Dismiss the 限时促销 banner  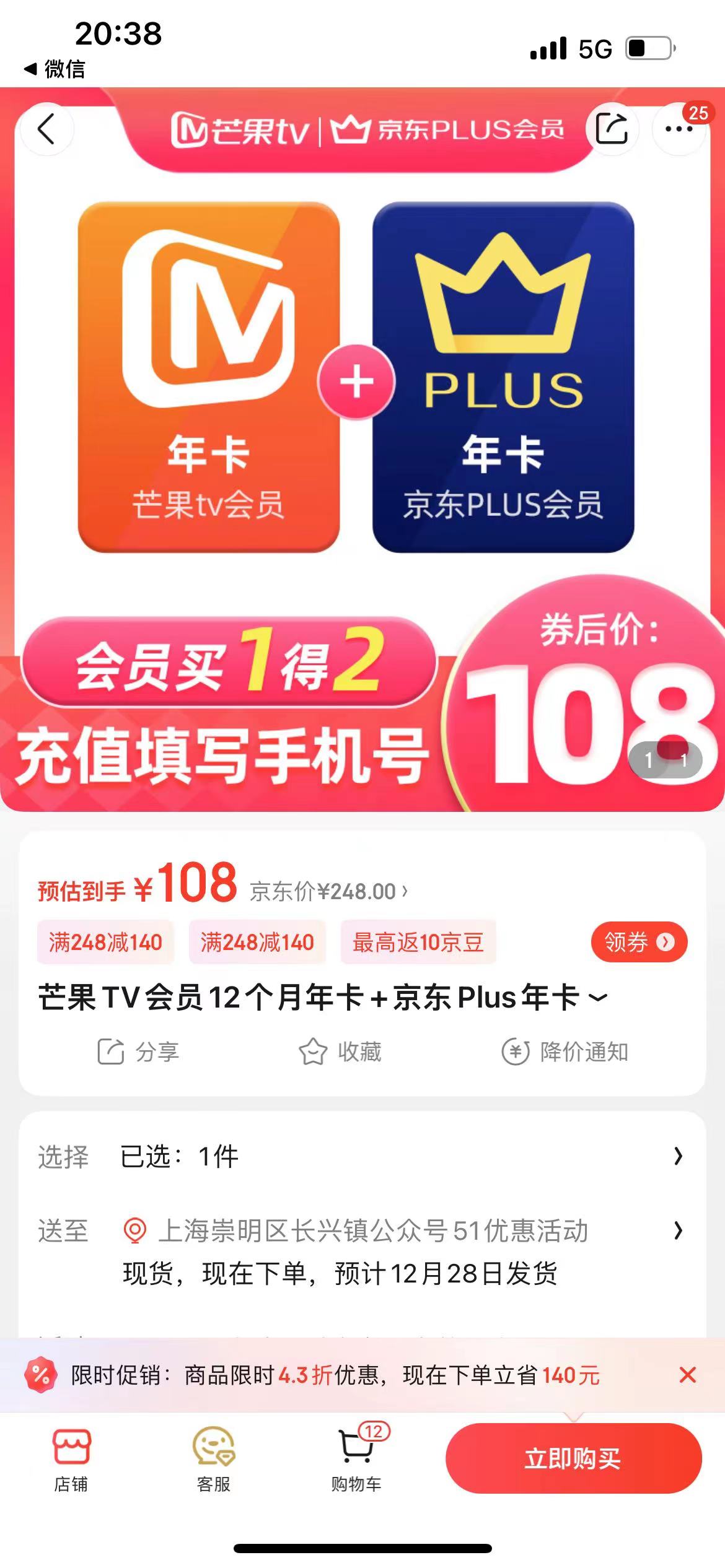[688, 1375]
